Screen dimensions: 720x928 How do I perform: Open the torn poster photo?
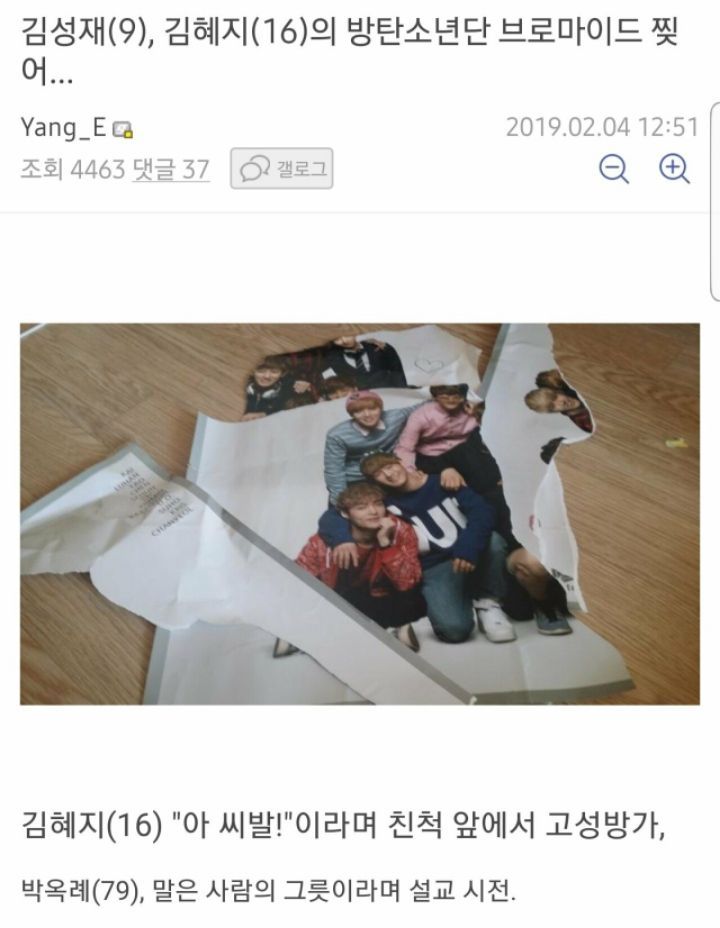click(360, 514)
